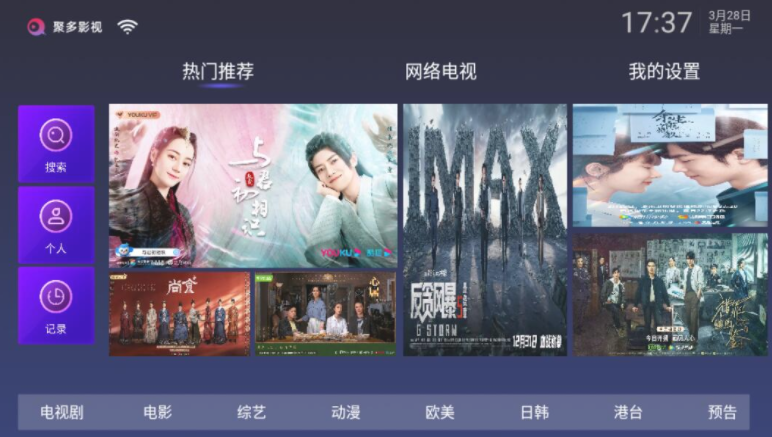Open the 个人 profile tile
Image resolution: width=772 pixels, height=437 pixels.
click(x=56, y=224)
